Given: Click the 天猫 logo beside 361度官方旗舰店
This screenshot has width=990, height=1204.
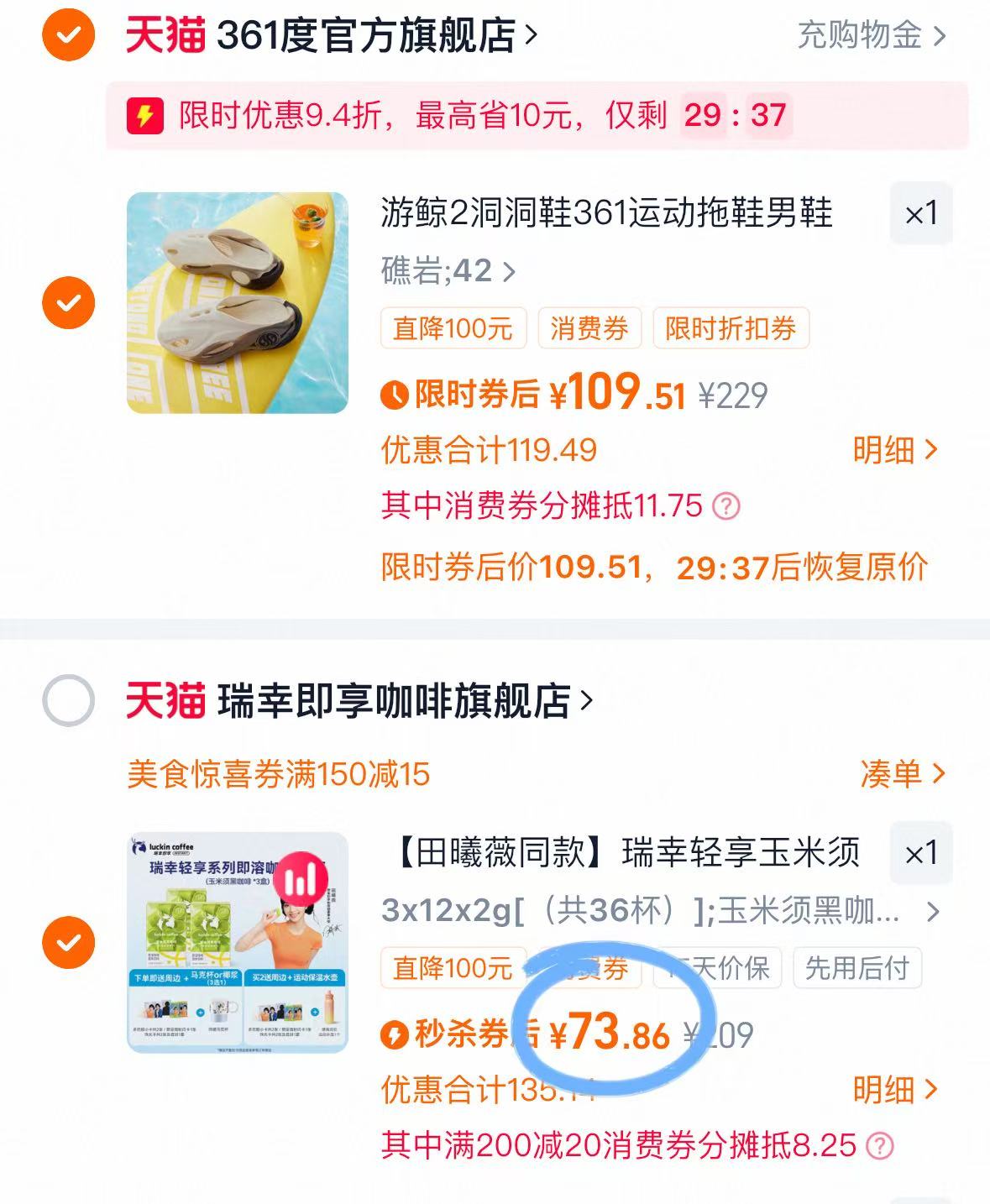Looking at the screenshot, I should [164, 35].
